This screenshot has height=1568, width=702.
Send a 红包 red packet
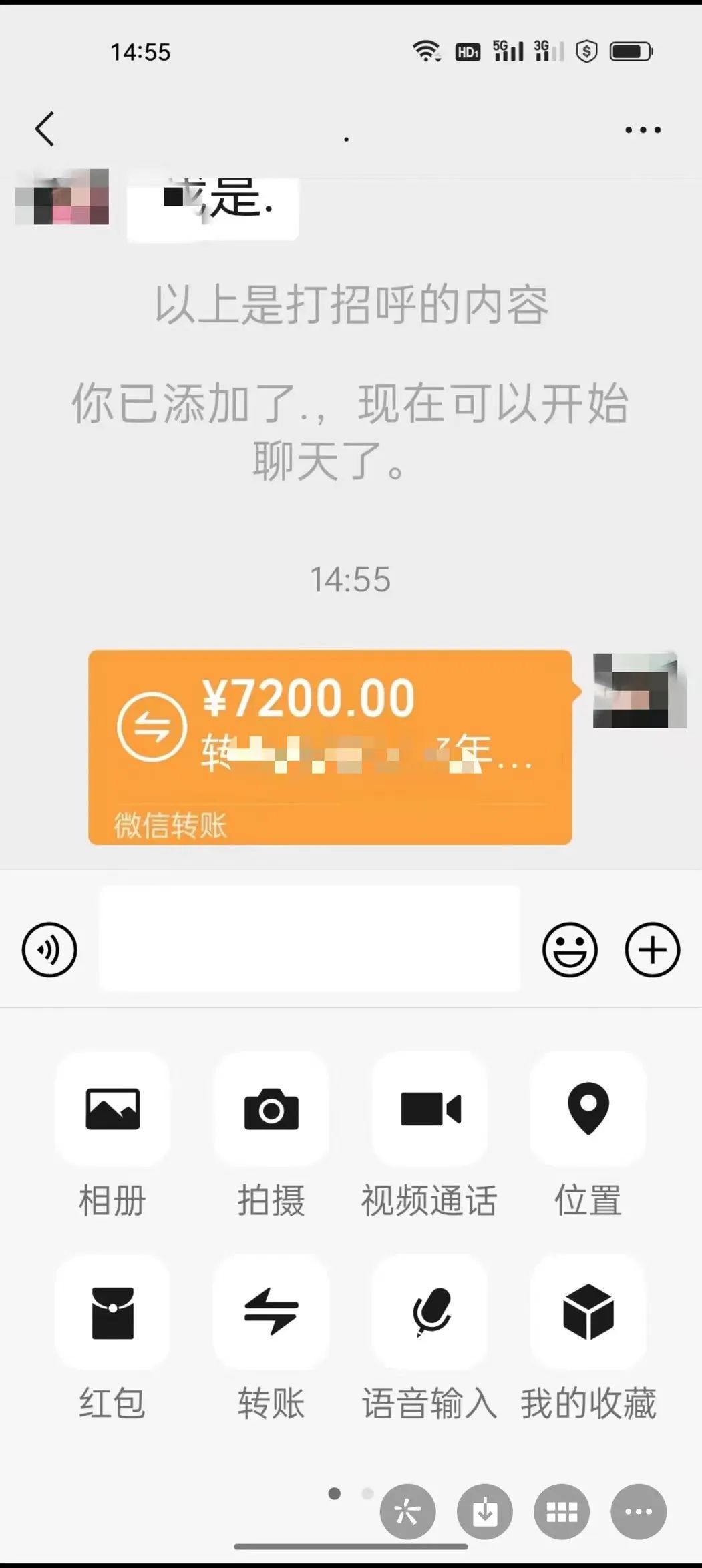pyautogui.click(x=112, y=1312)
